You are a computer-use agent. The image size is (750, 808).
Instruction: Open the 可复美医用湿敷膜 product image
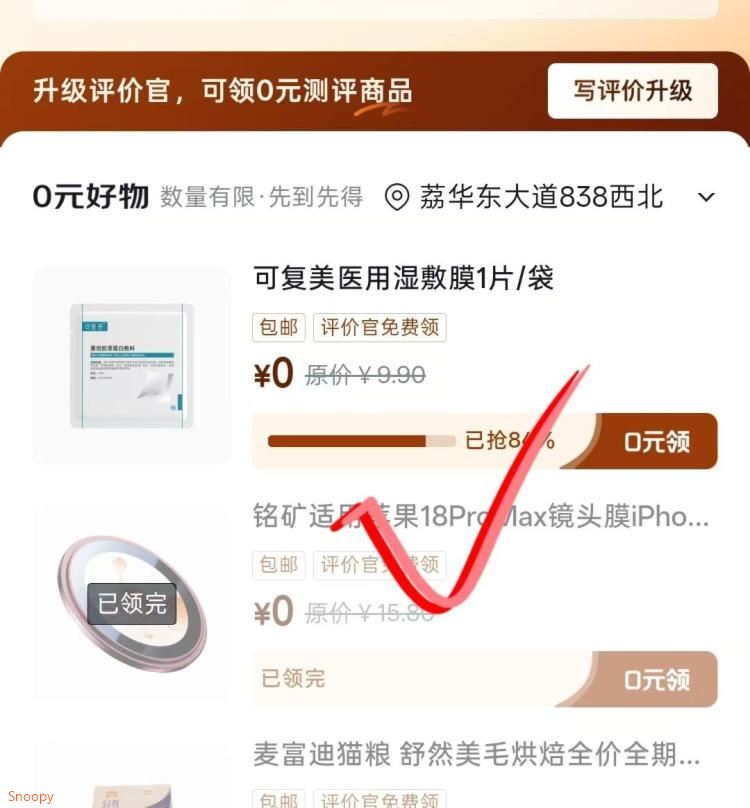(132, 365)
